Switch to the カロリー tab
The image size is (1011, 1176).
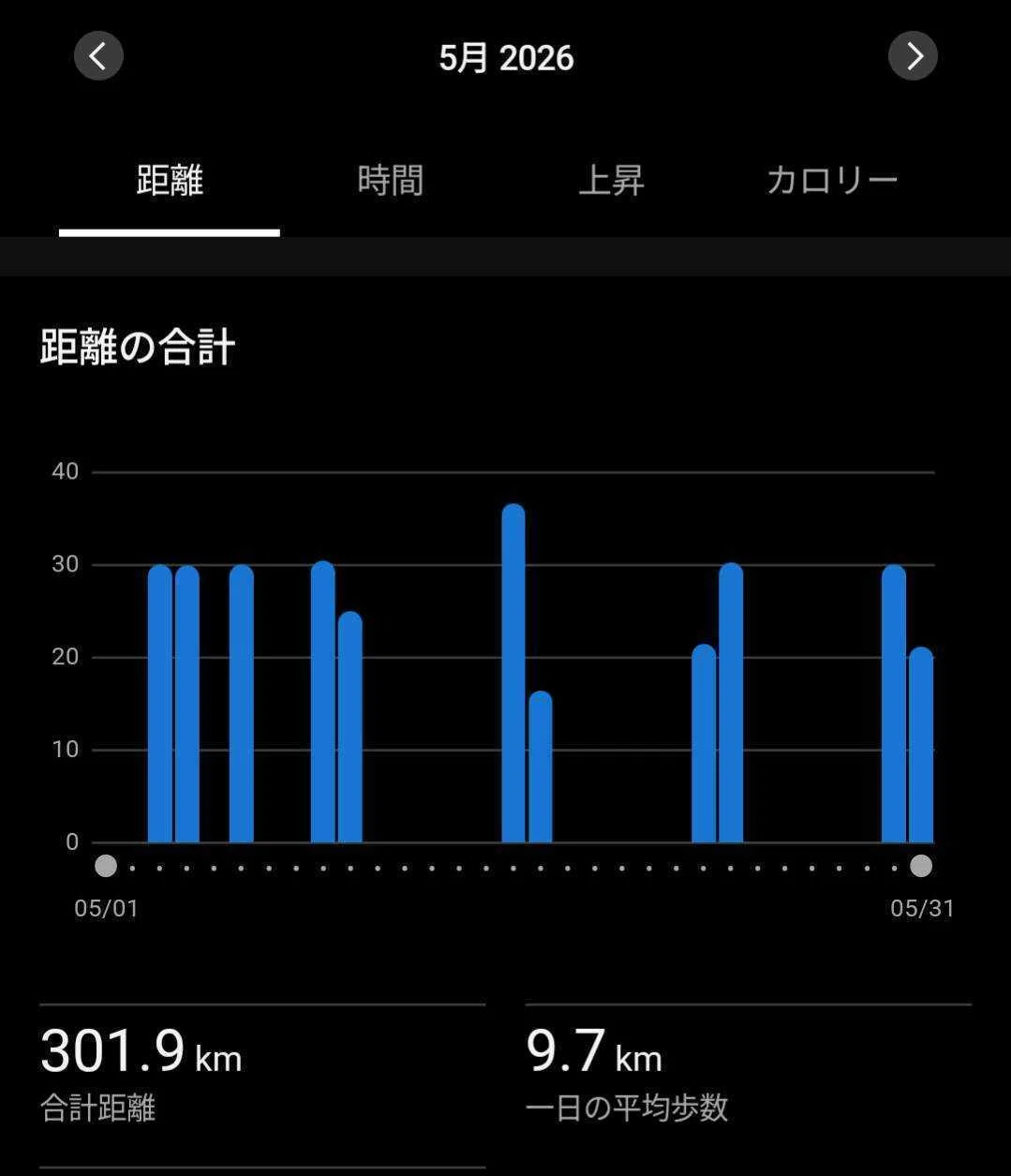click(x=832, y=180)
